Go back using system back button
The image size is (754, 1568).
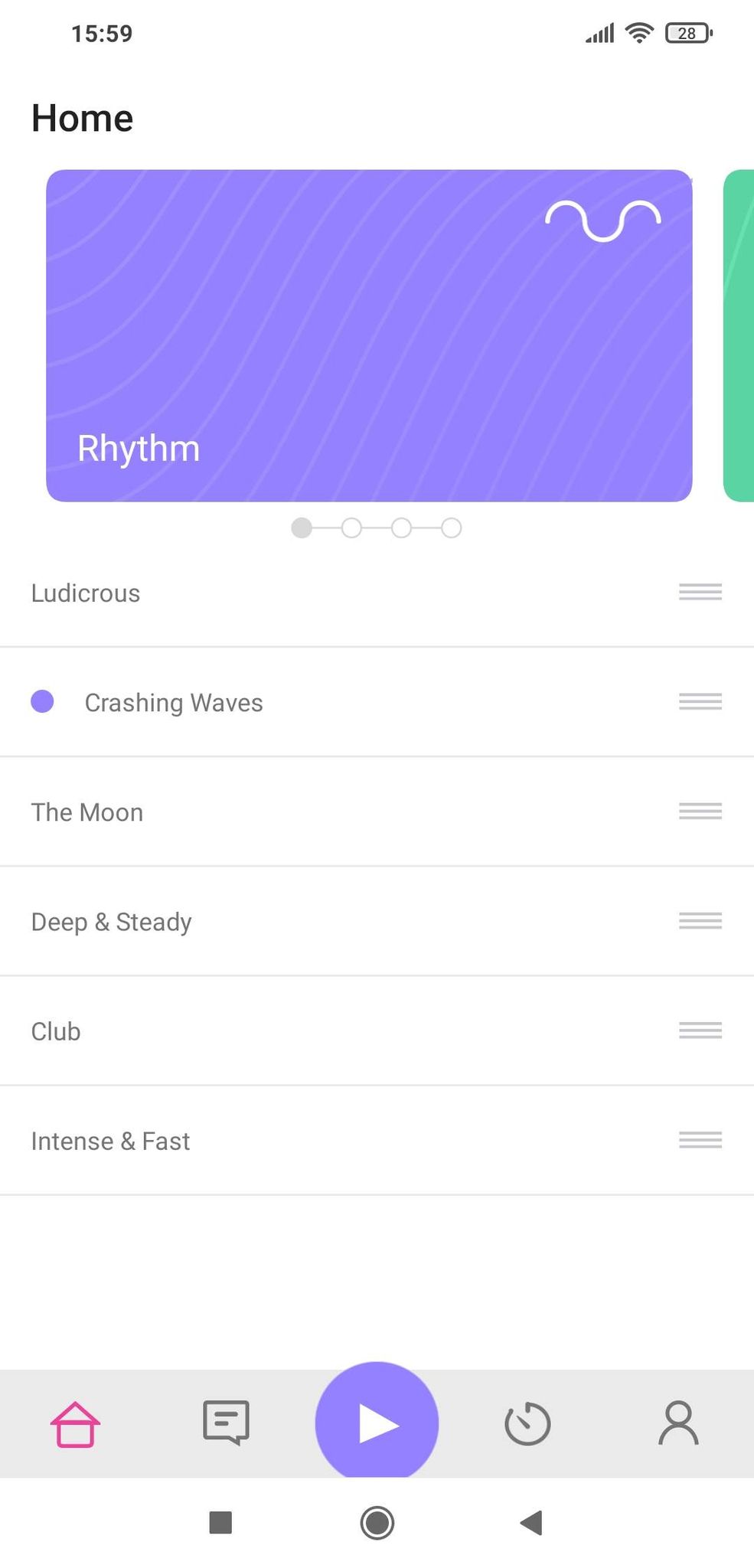(531, 1523)
